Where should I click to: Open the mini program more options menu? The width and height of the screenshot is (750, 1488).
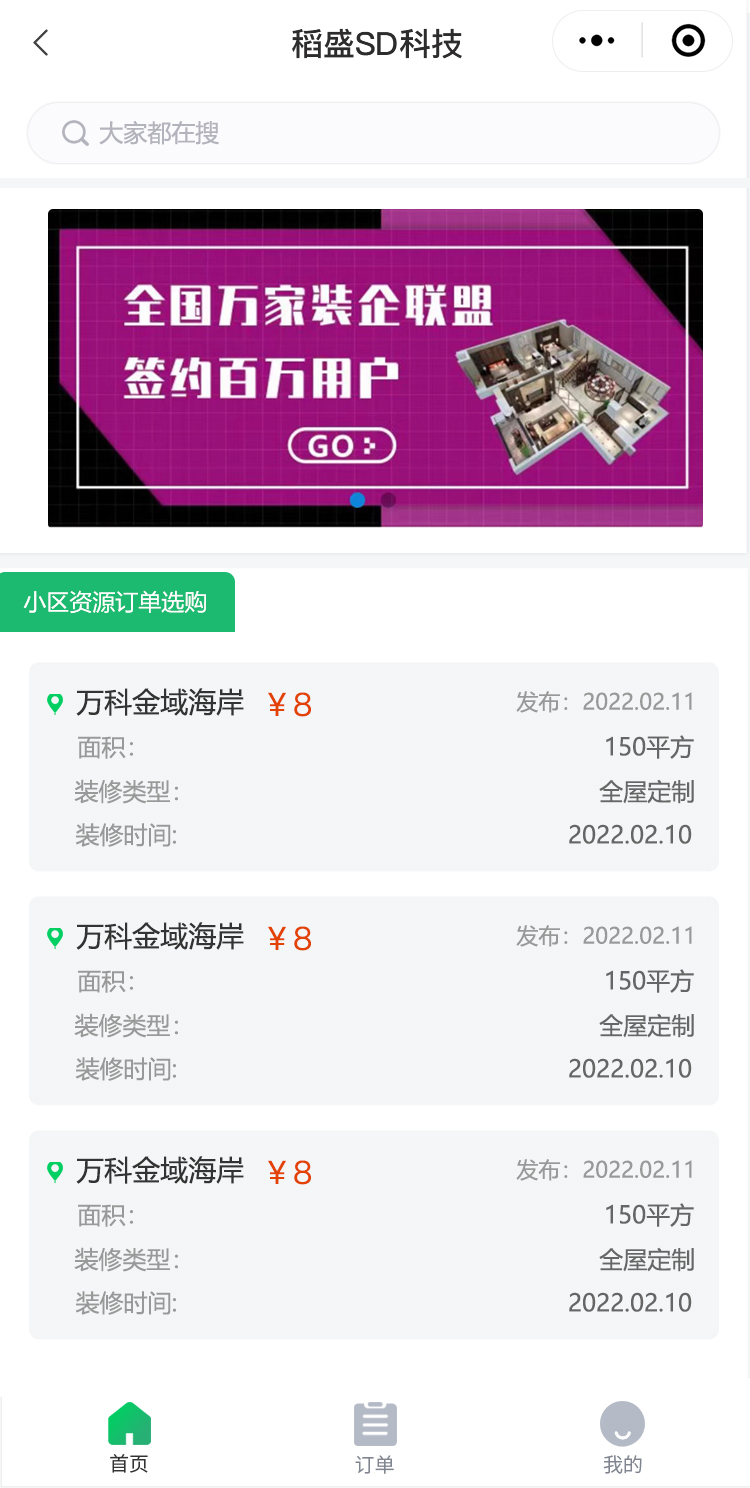[597, 41]
